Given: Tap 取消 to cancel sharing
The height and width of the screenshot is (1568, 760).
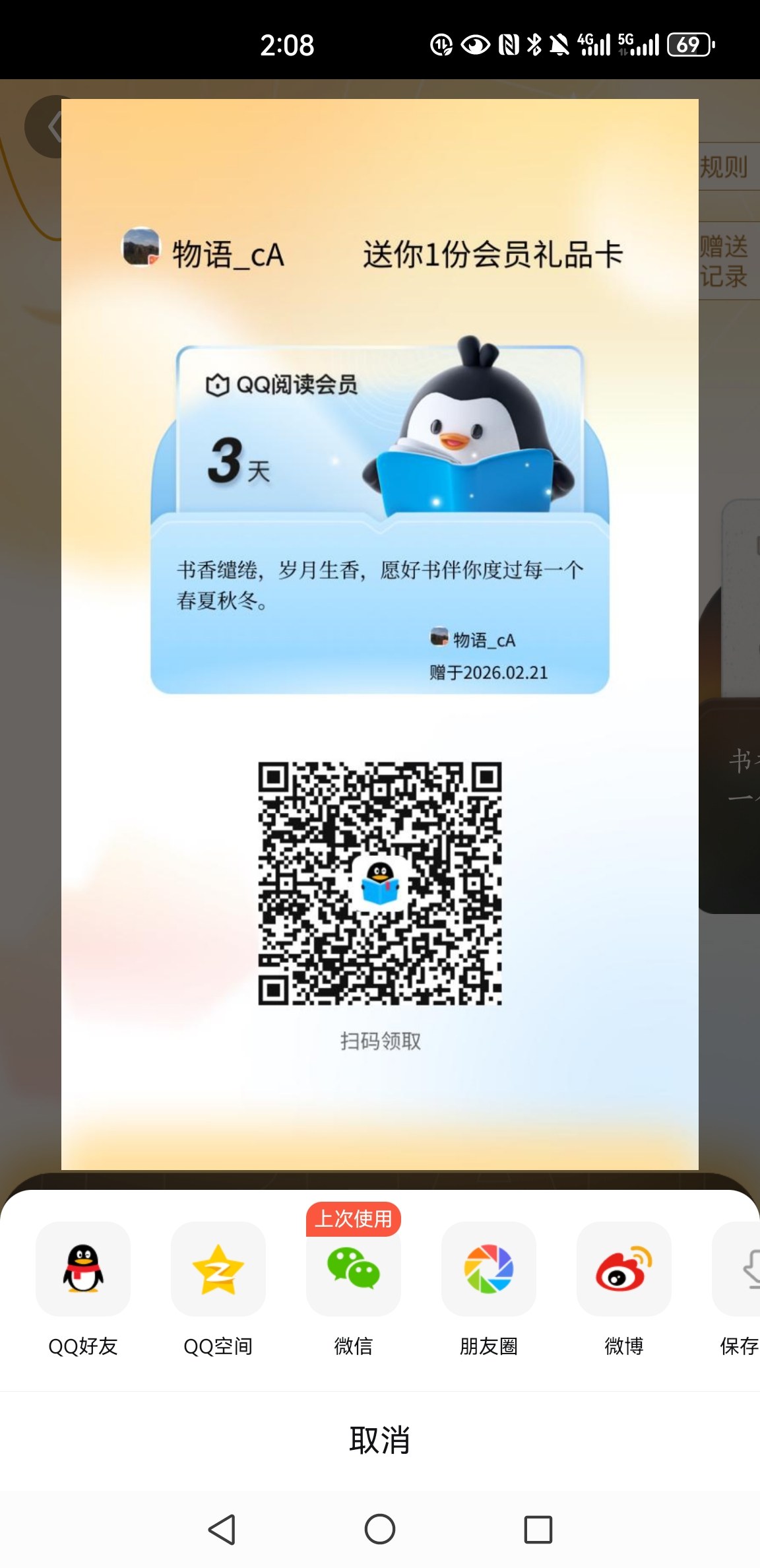Looking at the screenshot, I should pos(380,1440).
